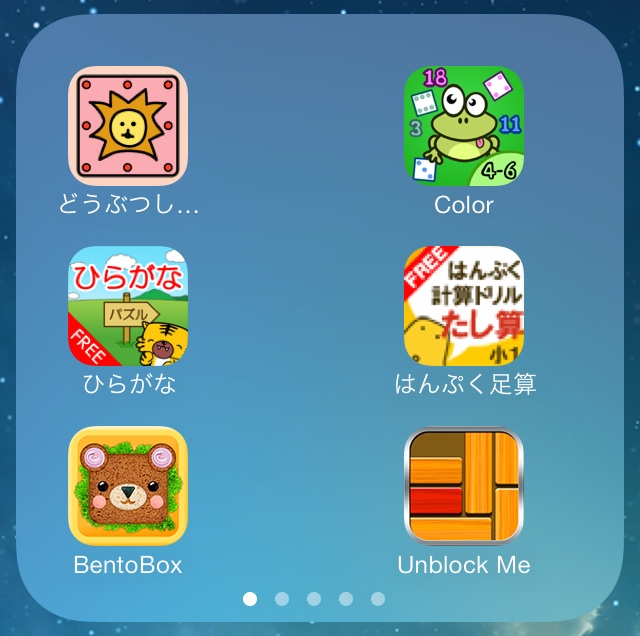Launch the Color frog app
This screenshot has height=636, width=640.
tap(464, 127)
